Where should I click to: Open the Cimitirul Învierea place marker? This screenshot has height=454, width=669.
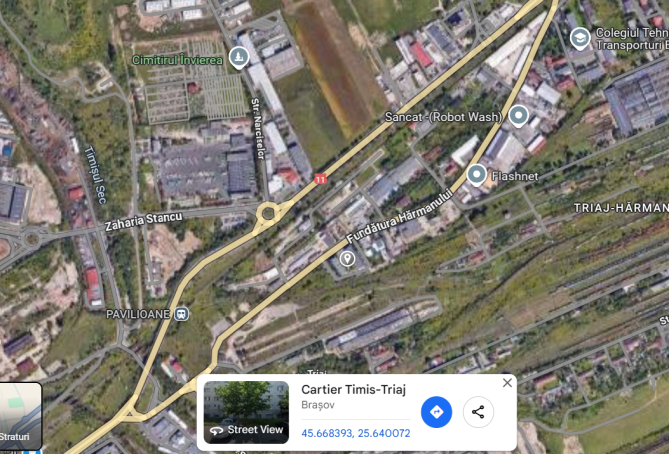(239, 58)
